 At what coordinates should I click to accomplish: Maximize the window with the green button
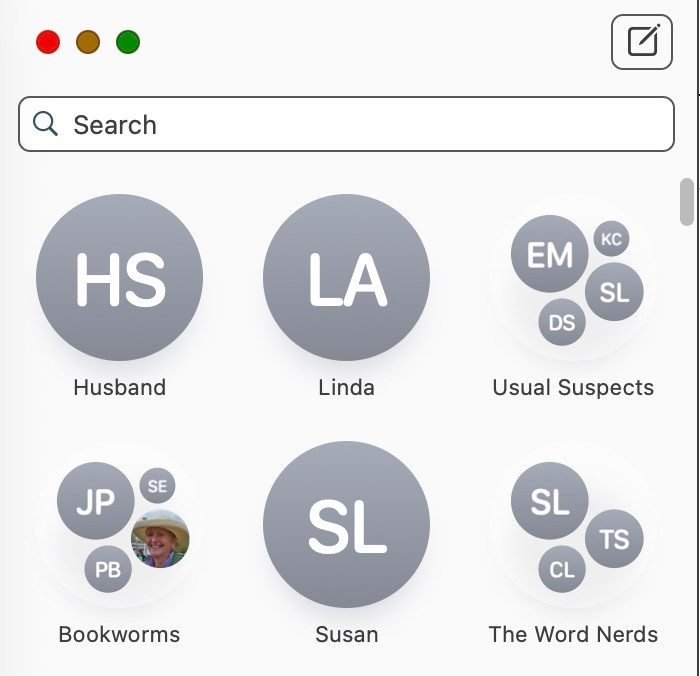coord(128,42)
